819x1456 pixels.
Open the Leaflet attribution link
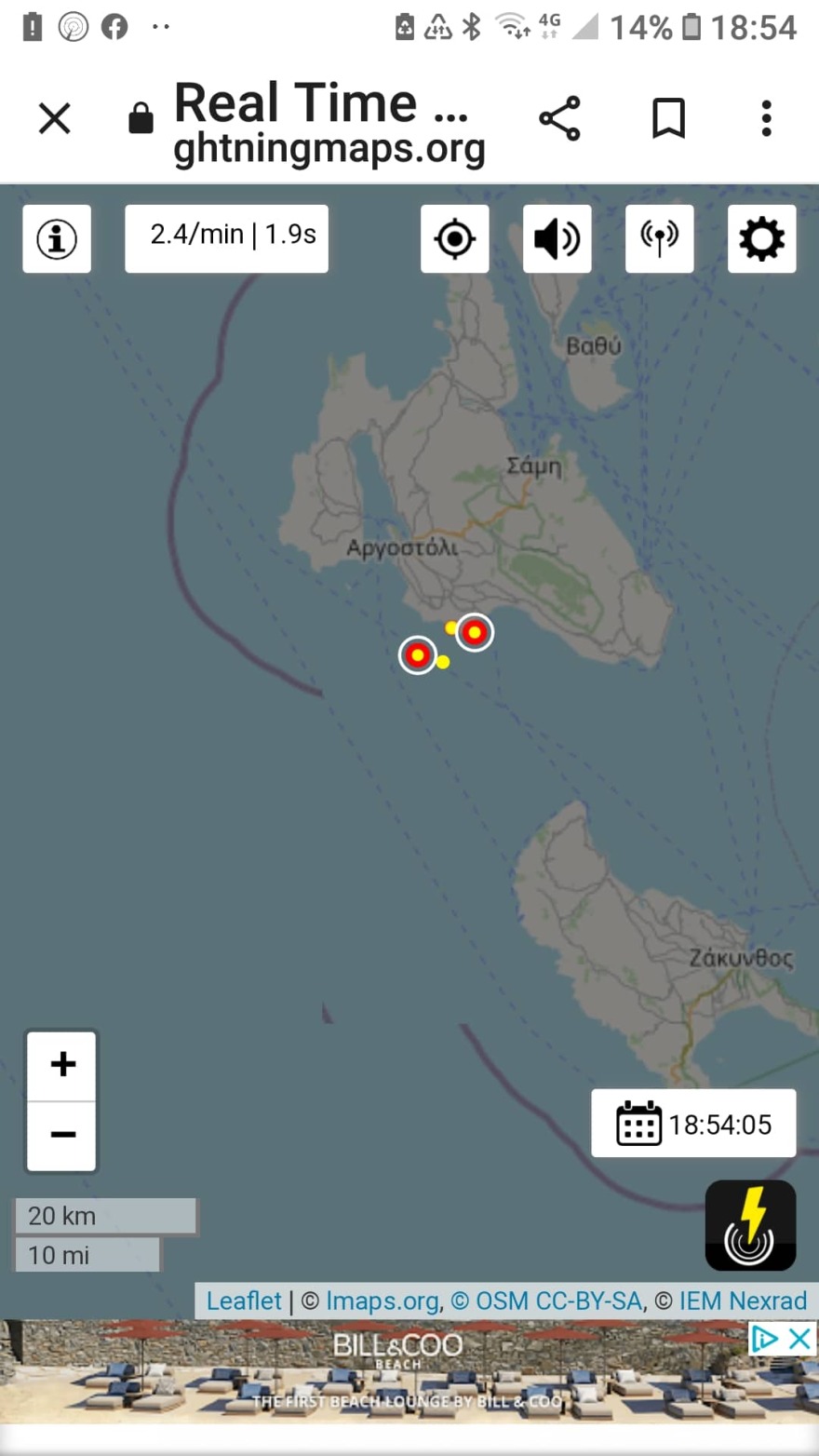coord(244,1301)
